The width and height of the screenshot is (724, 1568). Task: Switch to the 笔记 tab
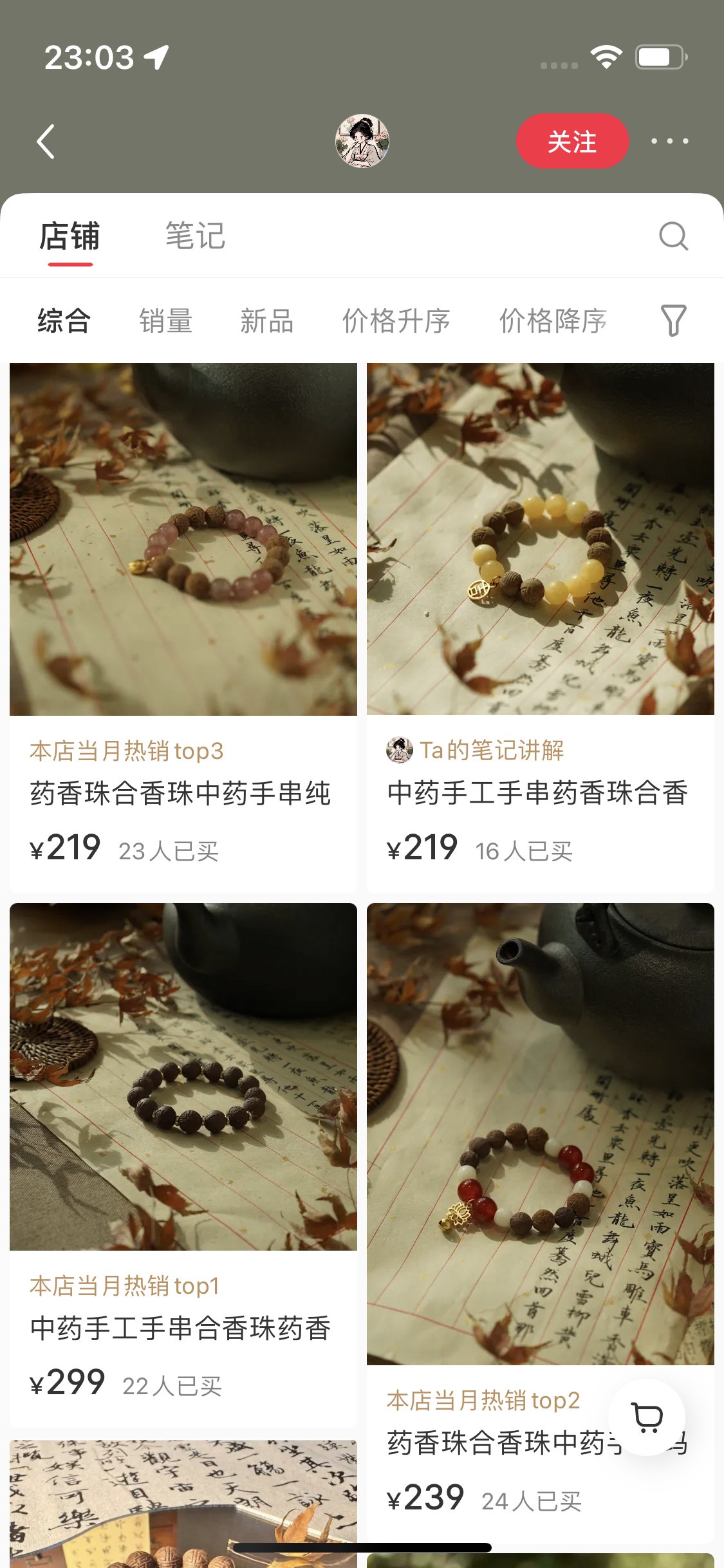[x=195, y=236]
